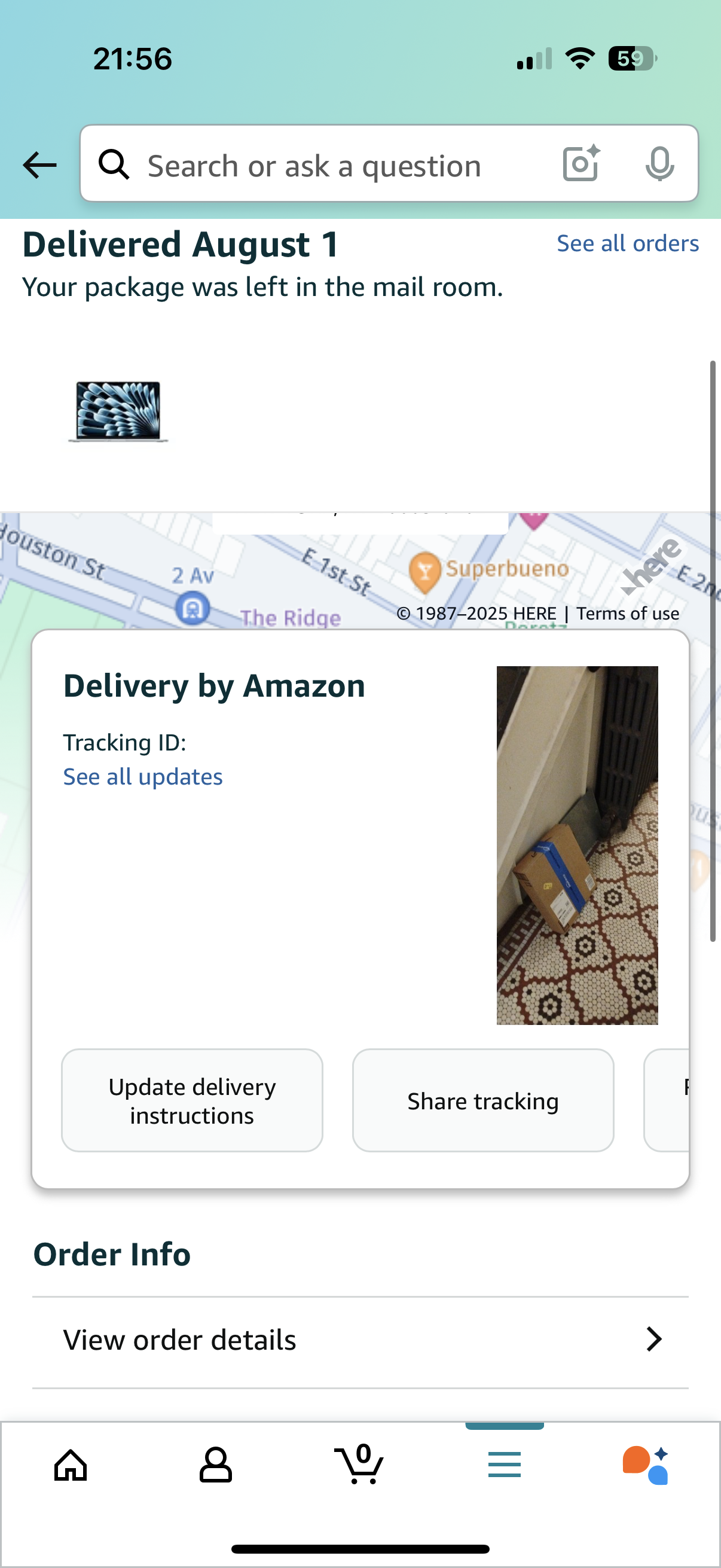Tap Share tracking button
721x1568 pixels.
(x=482, y=1100)
